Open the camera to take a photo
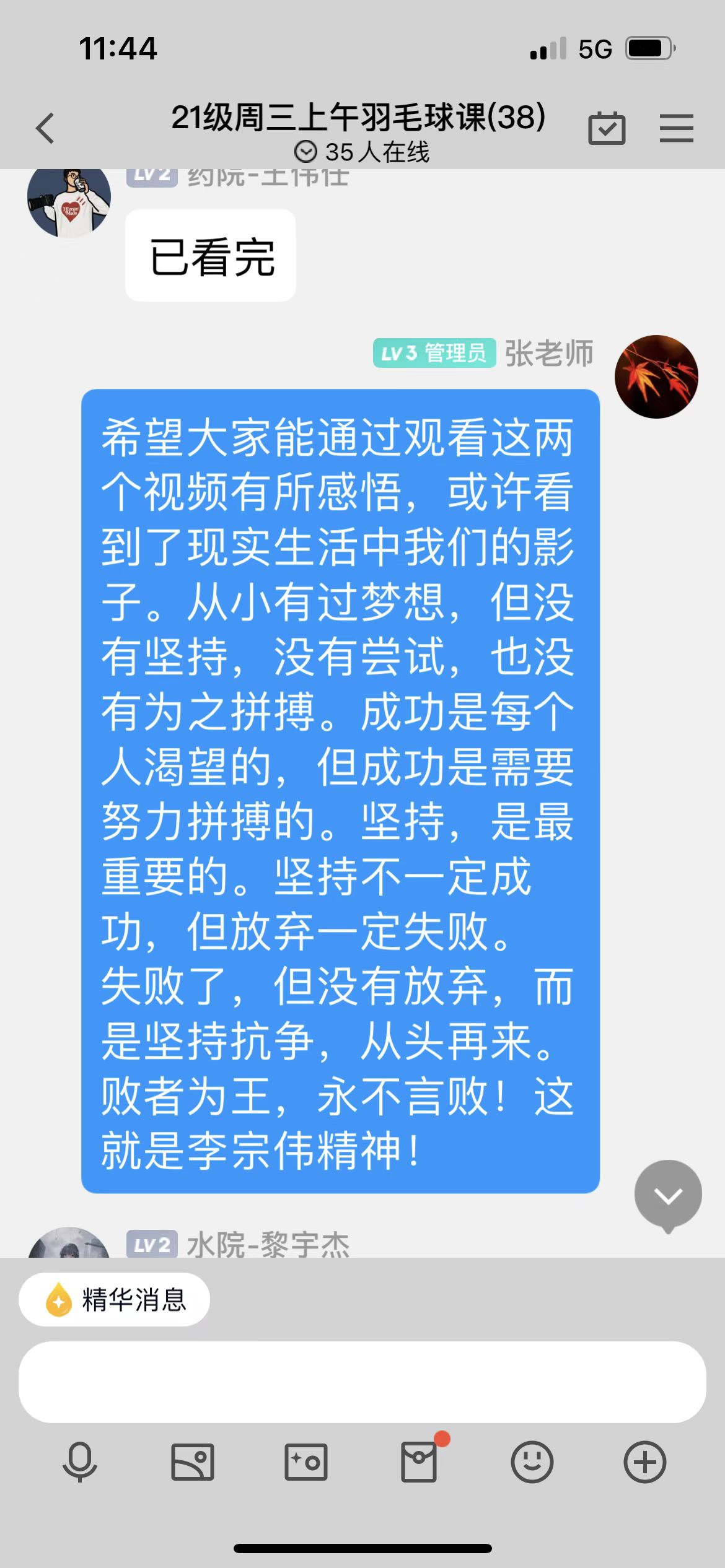The height and width of the screenshot is (1568, 725). pos(305,1462)
